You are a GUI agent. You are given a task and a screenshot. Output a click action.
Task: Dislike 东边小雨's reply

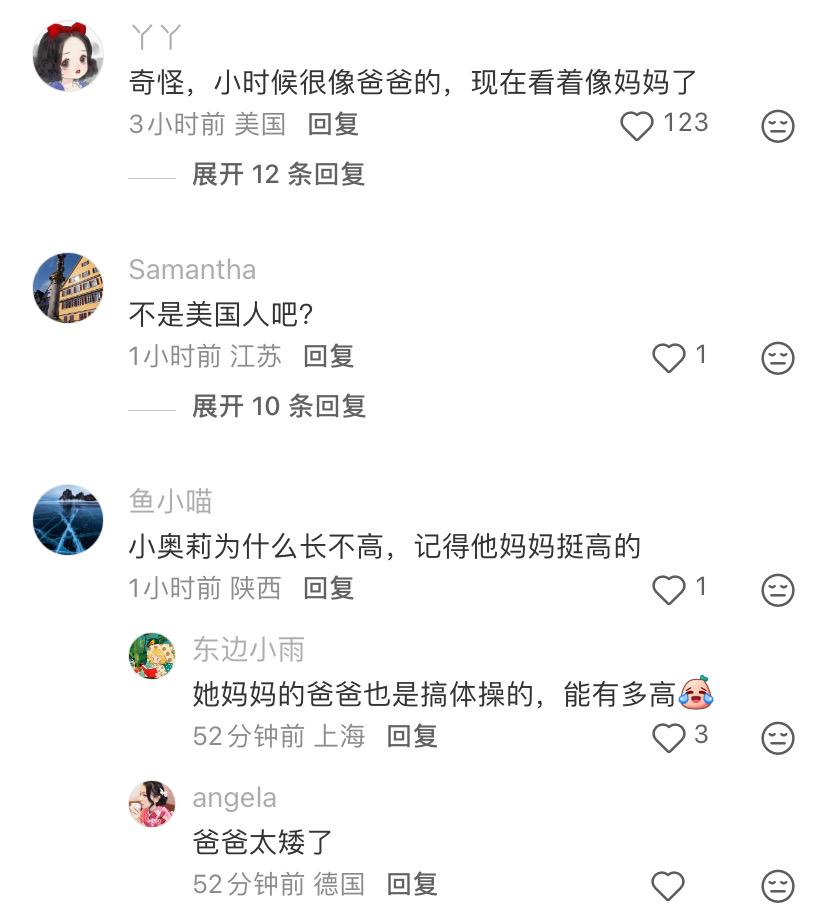(x=778, y=738)
